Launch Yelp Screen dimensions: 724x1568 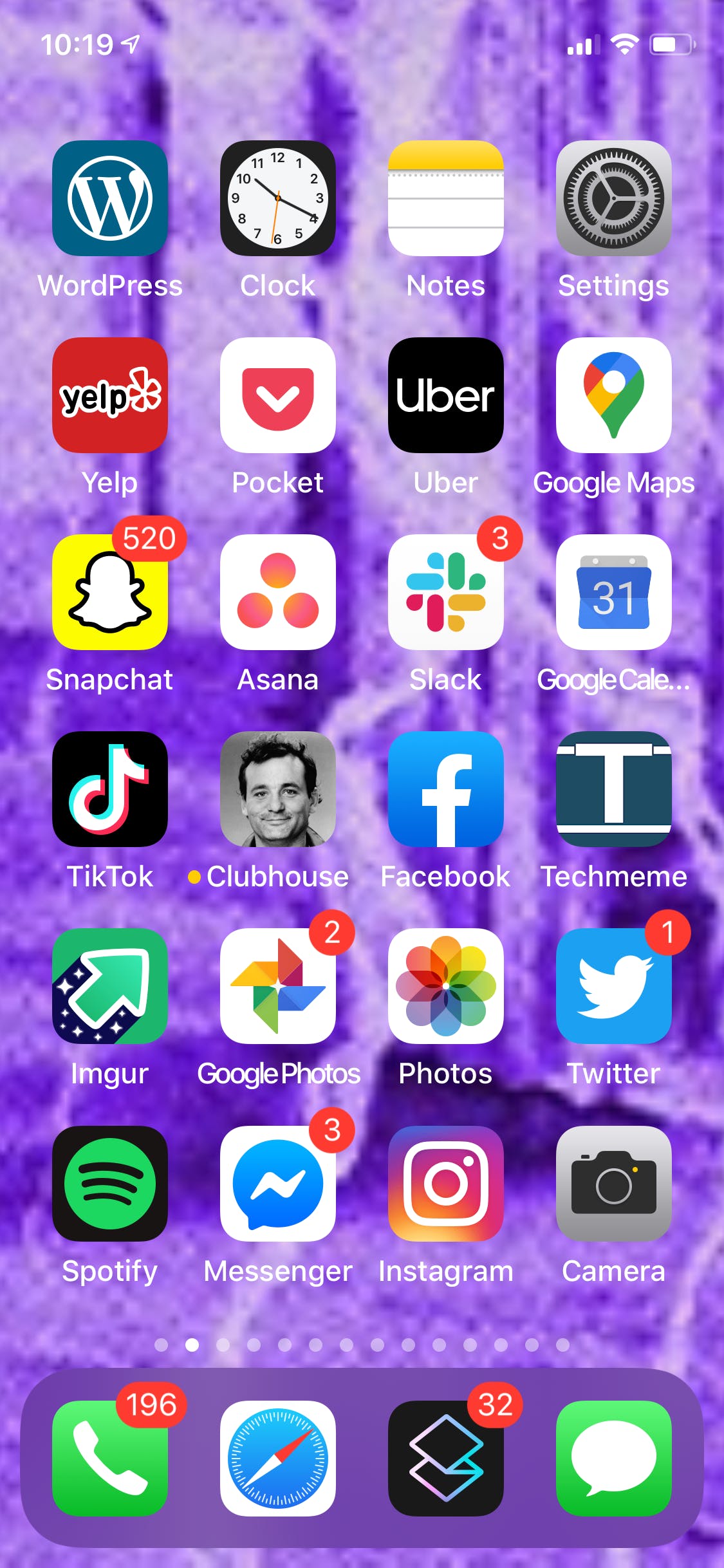(x=110, y=395)
